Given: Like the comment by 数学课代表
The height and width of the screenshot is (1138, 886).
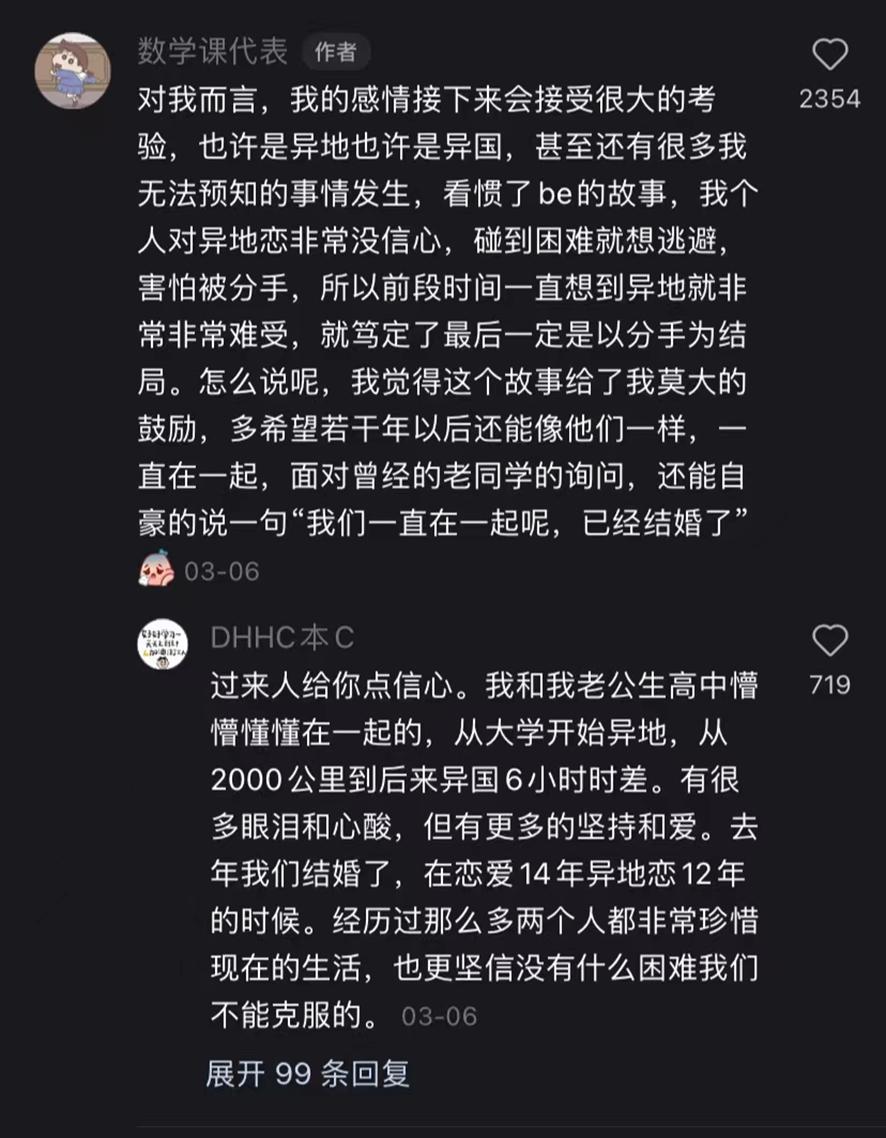Looking at the screenshot, I should [x=829, y=55].
